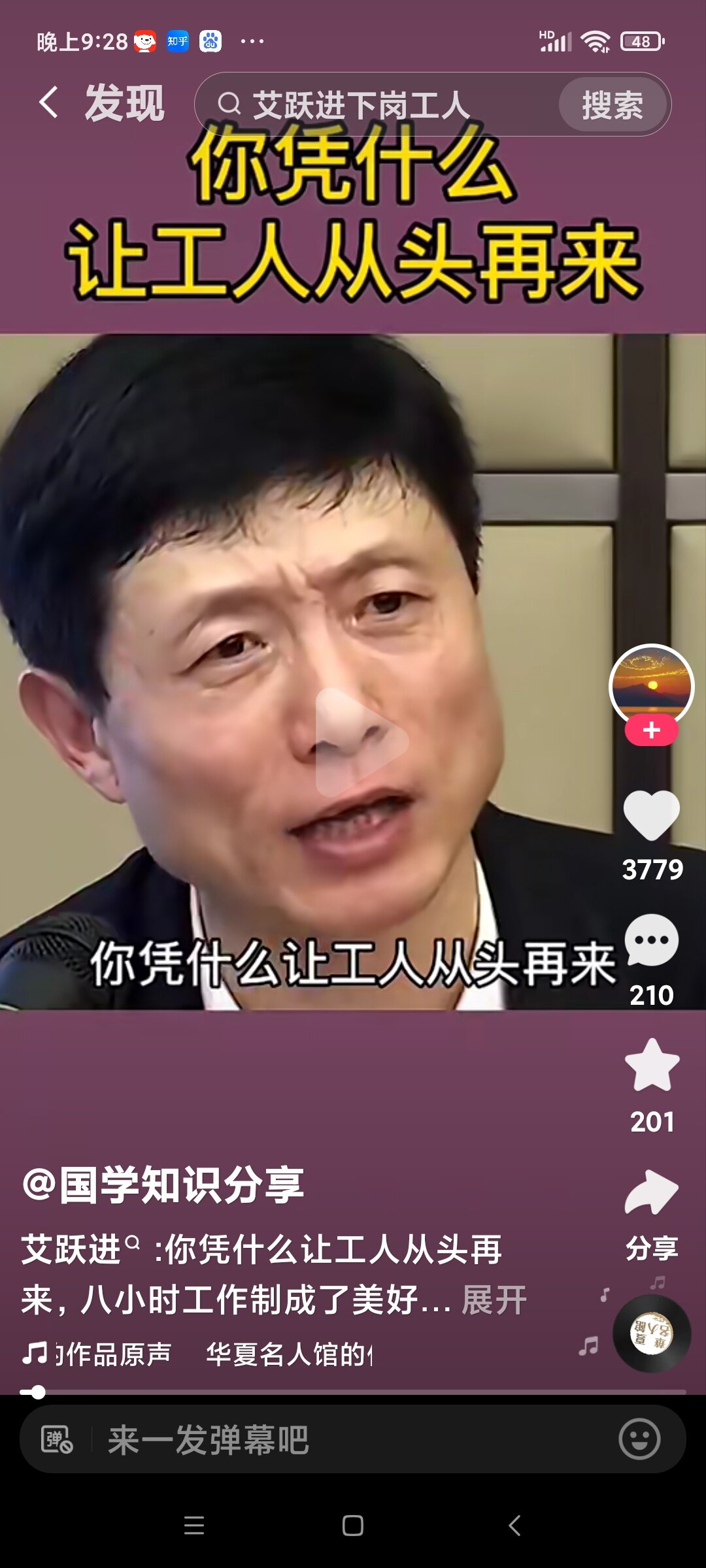Play the paused video
The image size is (706, 1568).
pyautogui.click(x=361, y=741)
